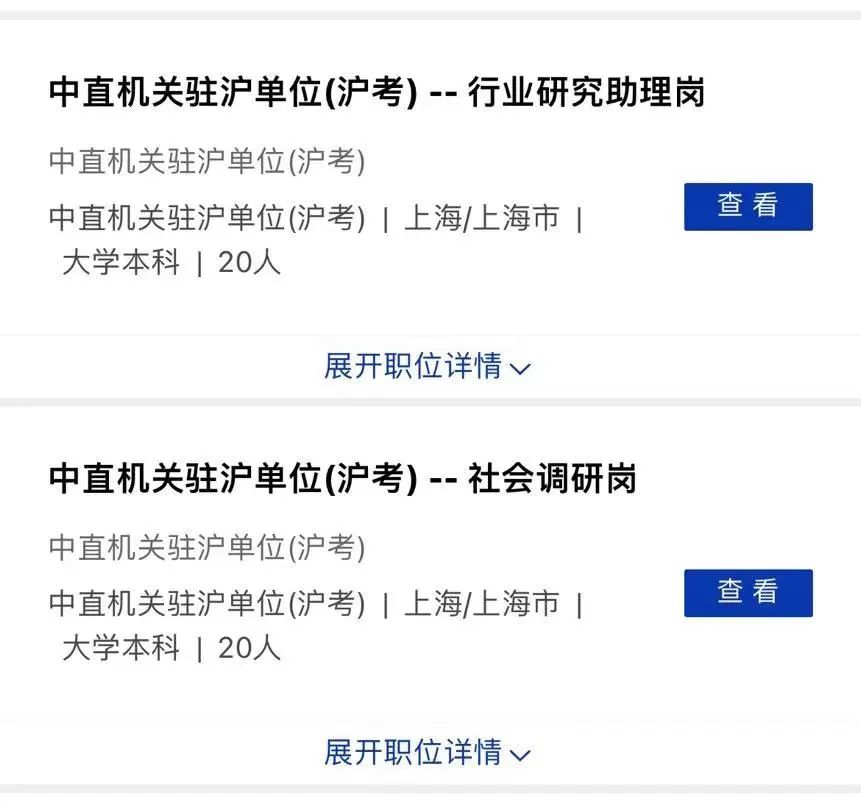Open the 行业研究助理岗 job card
The image size is (861, 807).
(377, 93)
